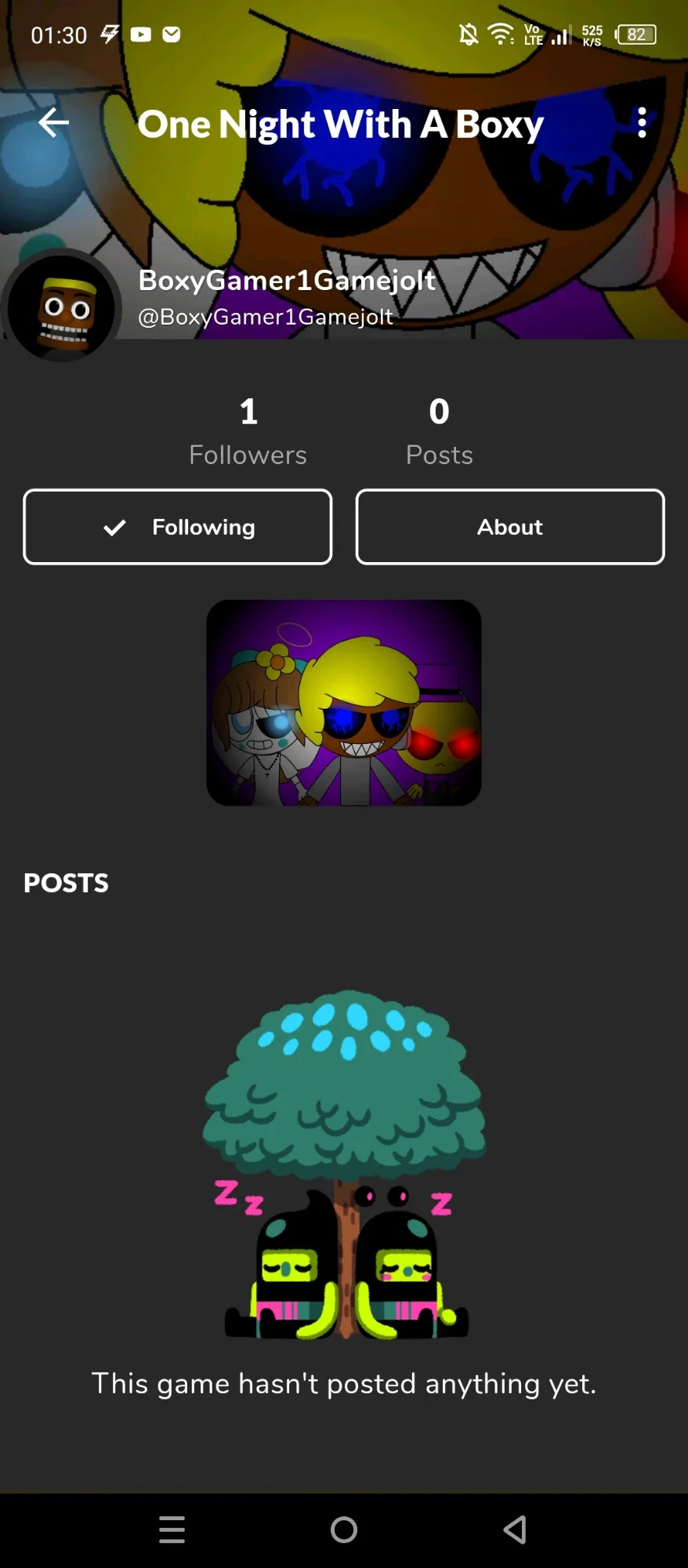Go to the system home screen
Image resolution: width=688 pixels, height=1568 pixels.
click(x=344, y=1530)
